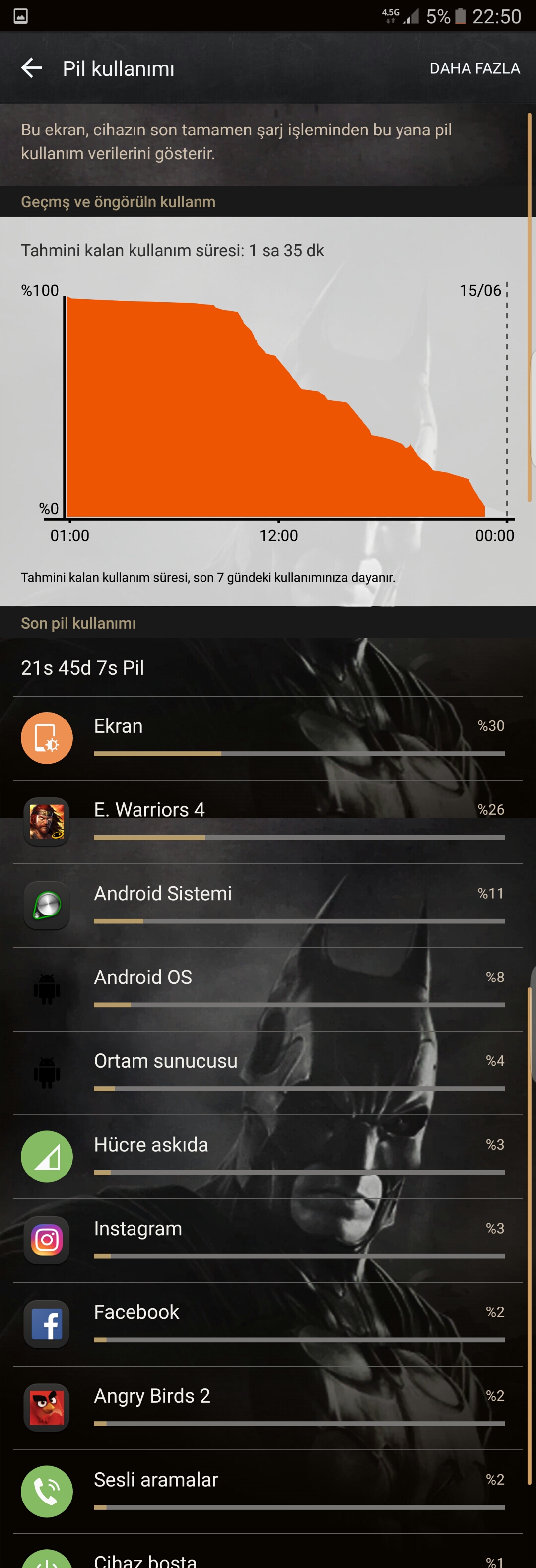The height and width of the screenshot is (1568, 536).
Task: View Instagram battery consumption
Action: pyautogui.click(x=268, y=1240)
